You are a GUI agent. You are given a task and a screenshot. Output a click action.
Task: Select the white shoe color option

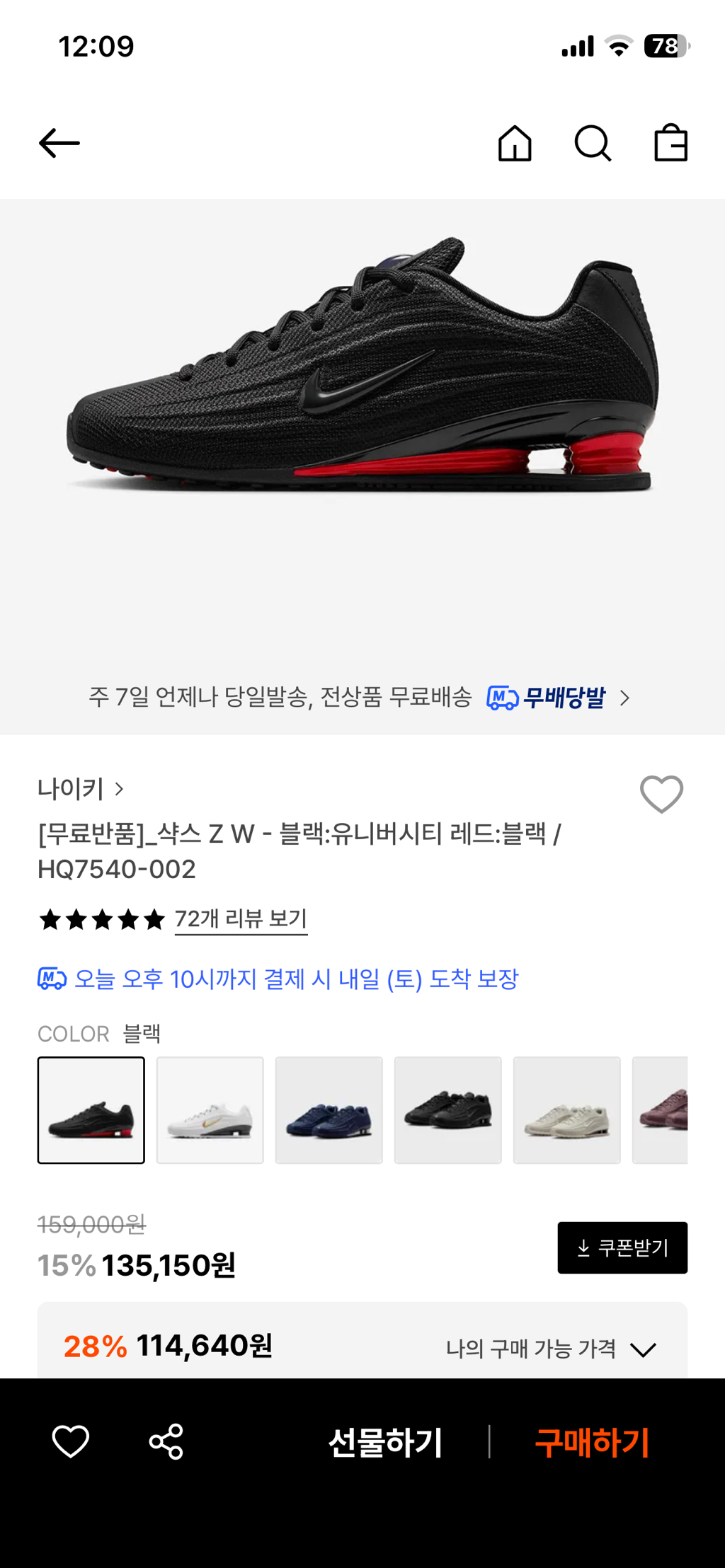click(x=210, y=1110)
